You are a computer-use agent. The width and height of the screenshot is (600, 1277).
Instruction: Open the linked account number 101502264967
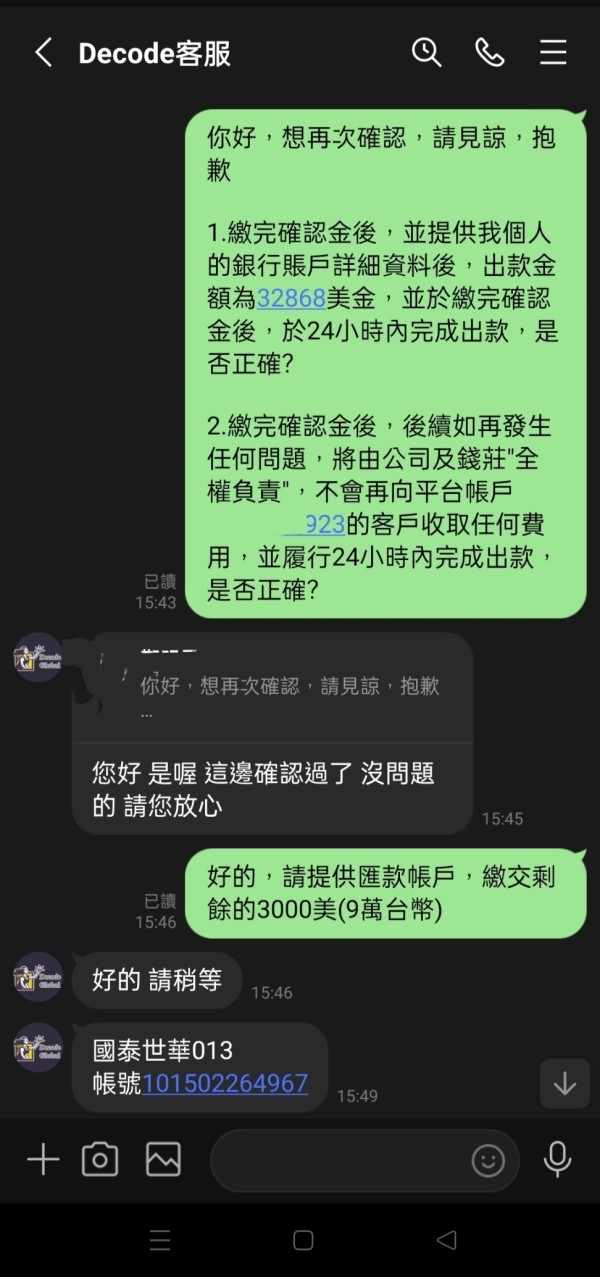(x=225, y=1083)
